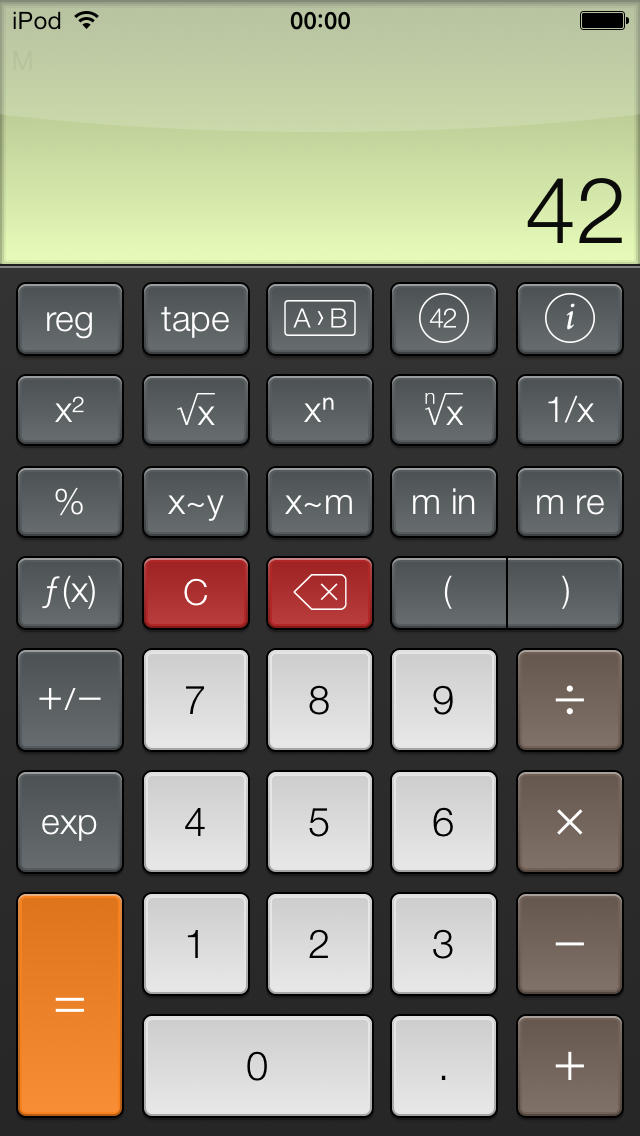Take the square root of x
This screenshot has height=1136, width=640.
[195, 410]
